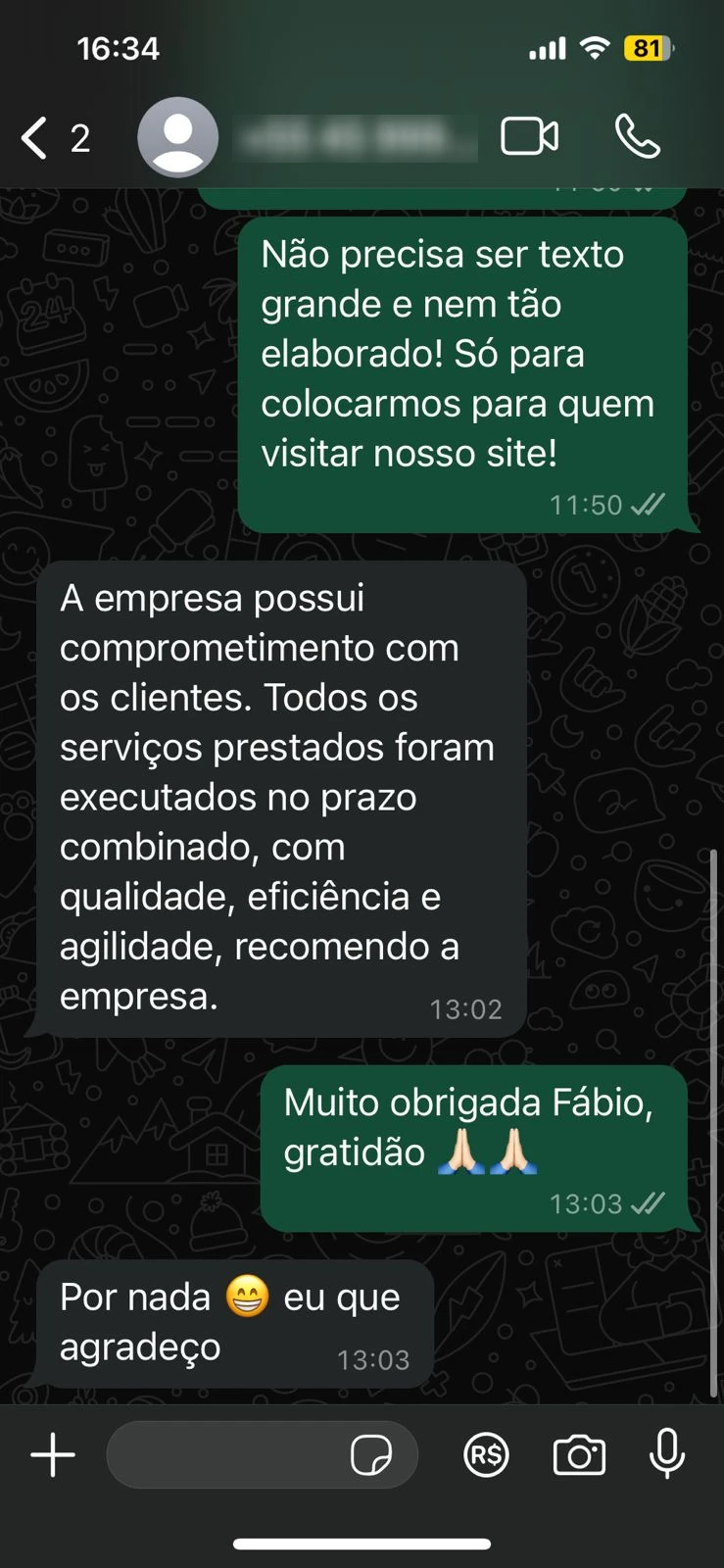Open the attachments plus menu
Screen dimensions: 724x1568
(53, 1455)
